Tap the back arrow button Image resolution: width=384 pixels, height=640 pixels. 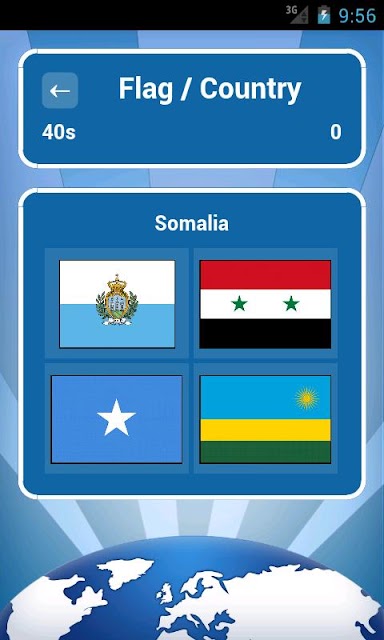point(60,91)
